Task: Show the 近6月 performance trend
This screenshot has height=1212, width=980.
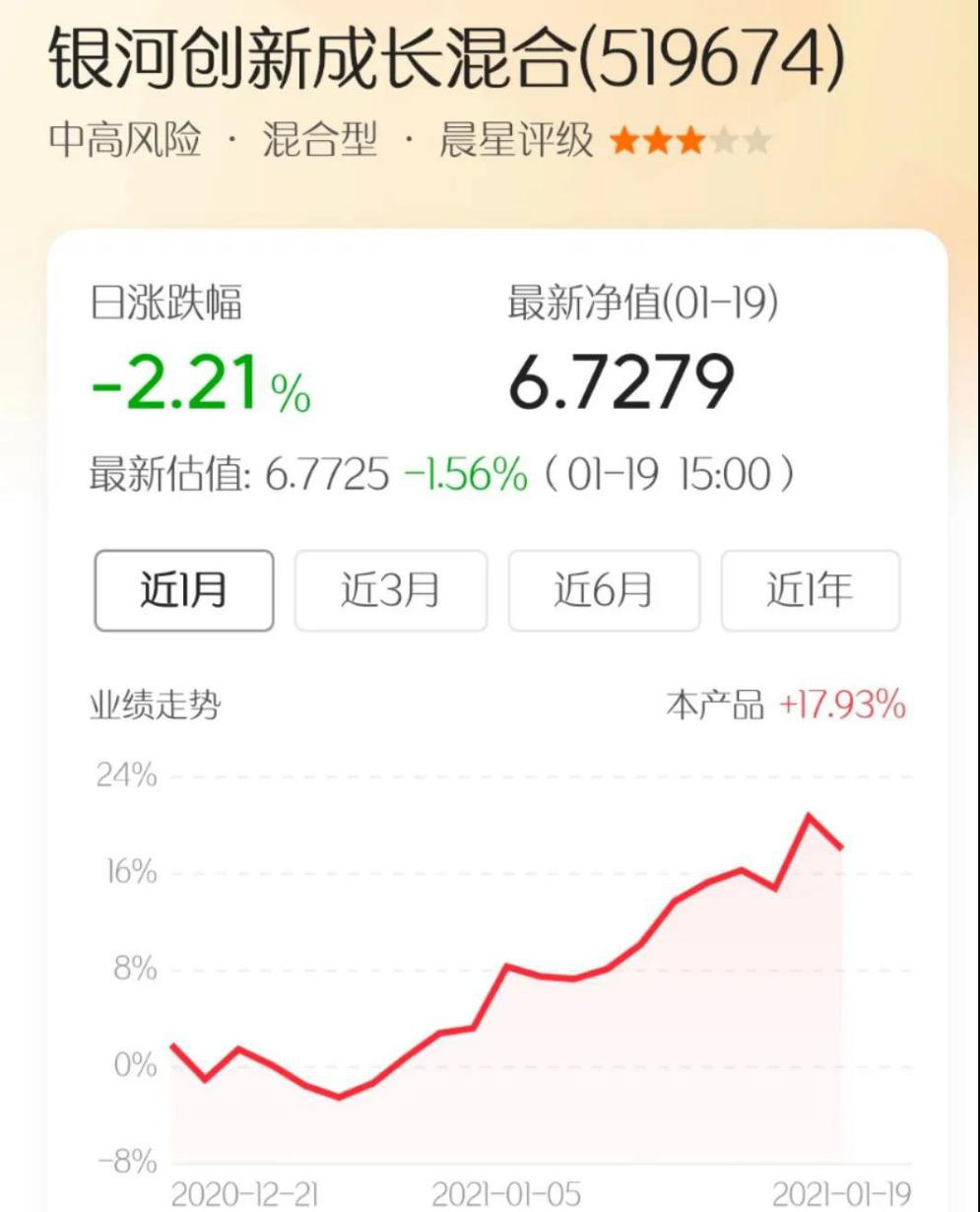Action: click(604, 590)
